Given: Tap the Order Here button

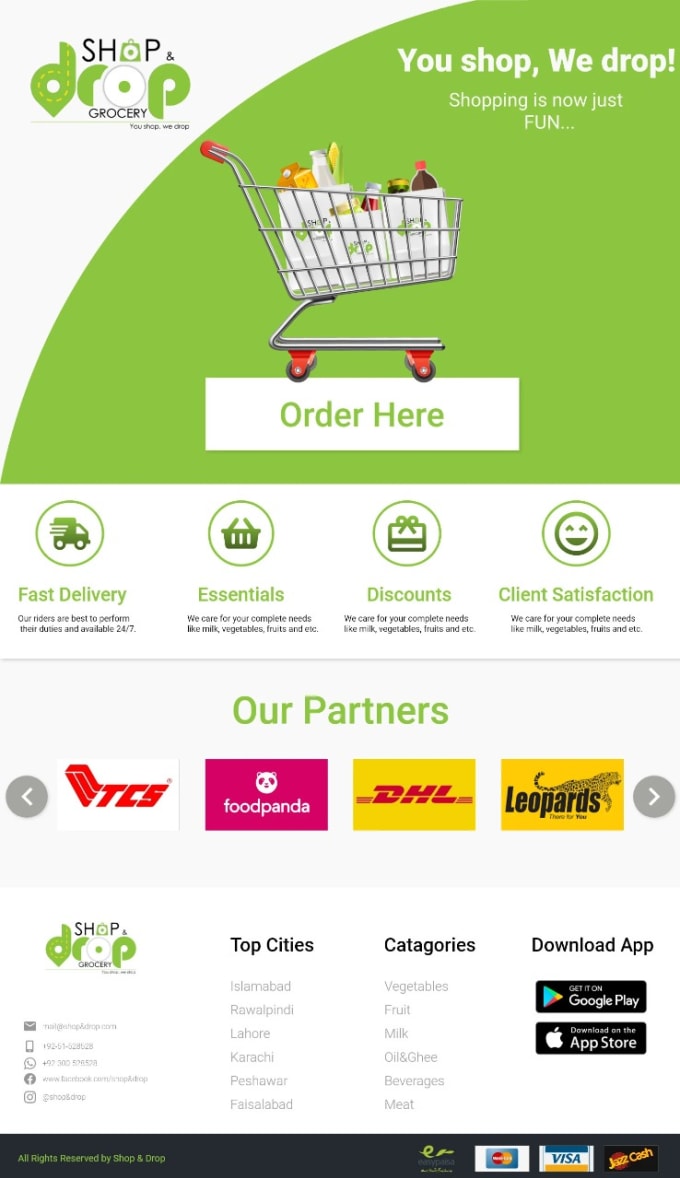Looking at the screenshot, I should pyautogui.click(x=362, y=414).
